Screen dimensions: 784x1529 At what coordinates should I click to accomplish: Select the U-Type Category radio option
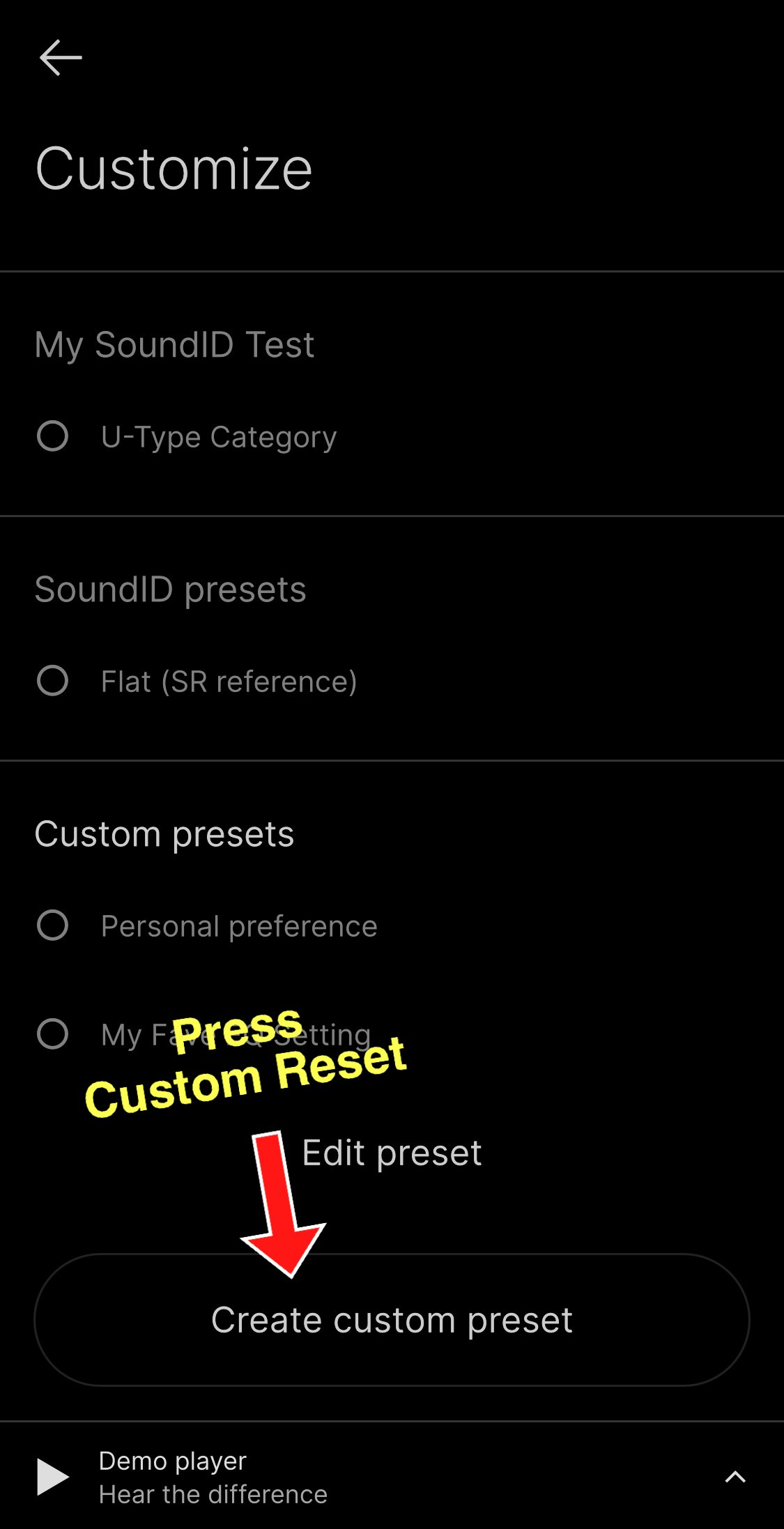[x=53, y=436]
